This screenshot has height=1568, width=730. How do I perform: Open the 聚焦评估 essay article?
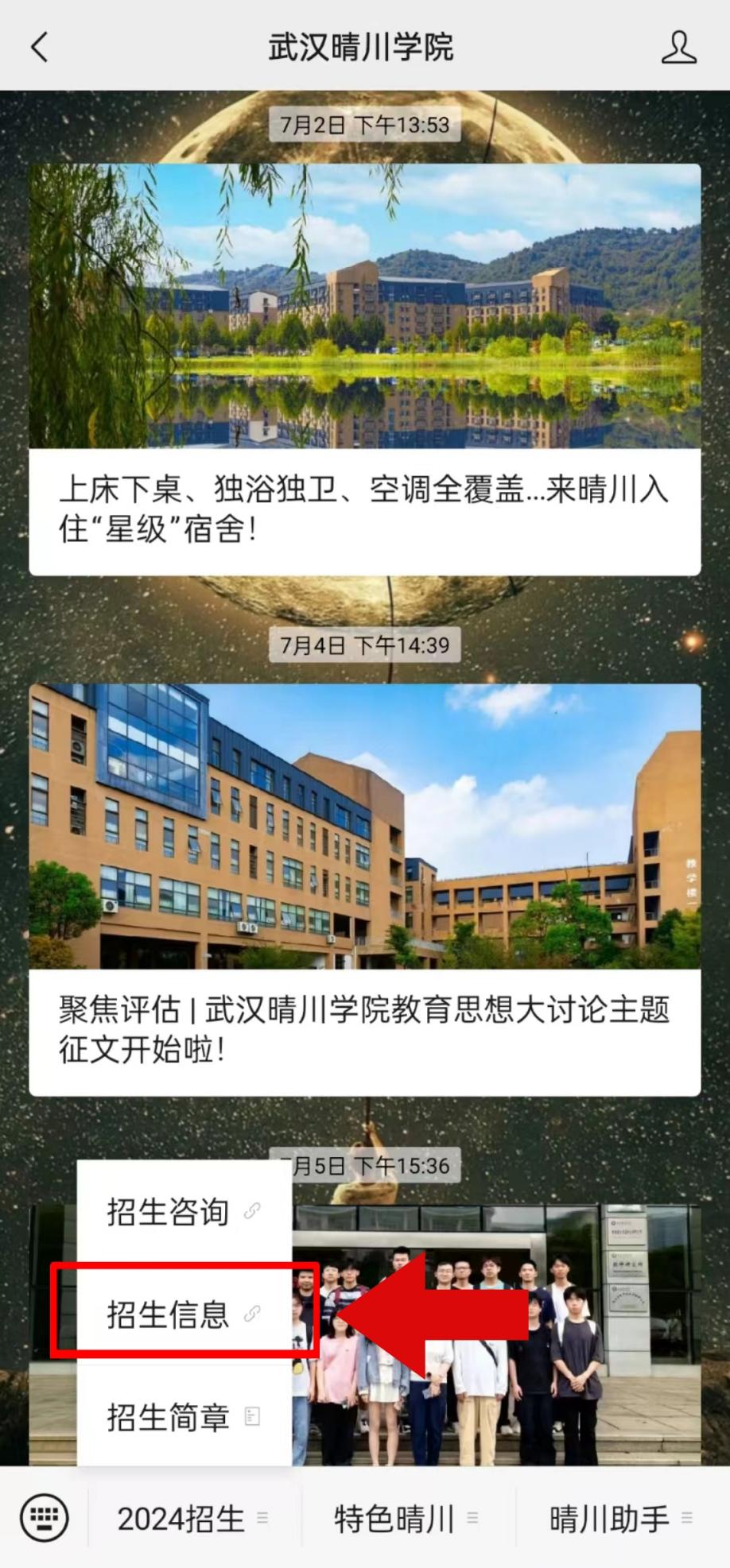click(364, 889)
